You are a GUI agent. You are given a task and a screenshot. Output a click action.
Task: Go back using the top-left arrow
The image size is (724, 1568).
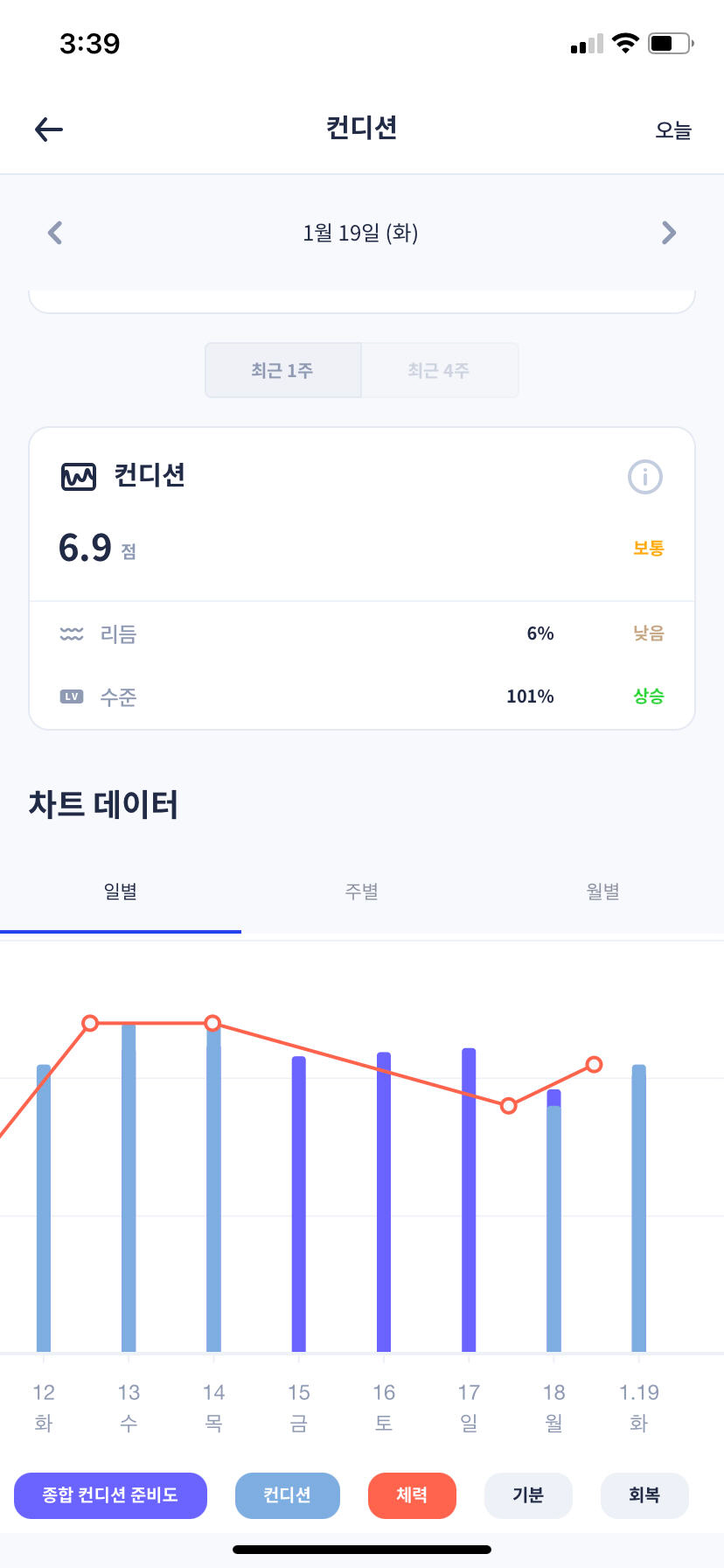tap(49, 129)
